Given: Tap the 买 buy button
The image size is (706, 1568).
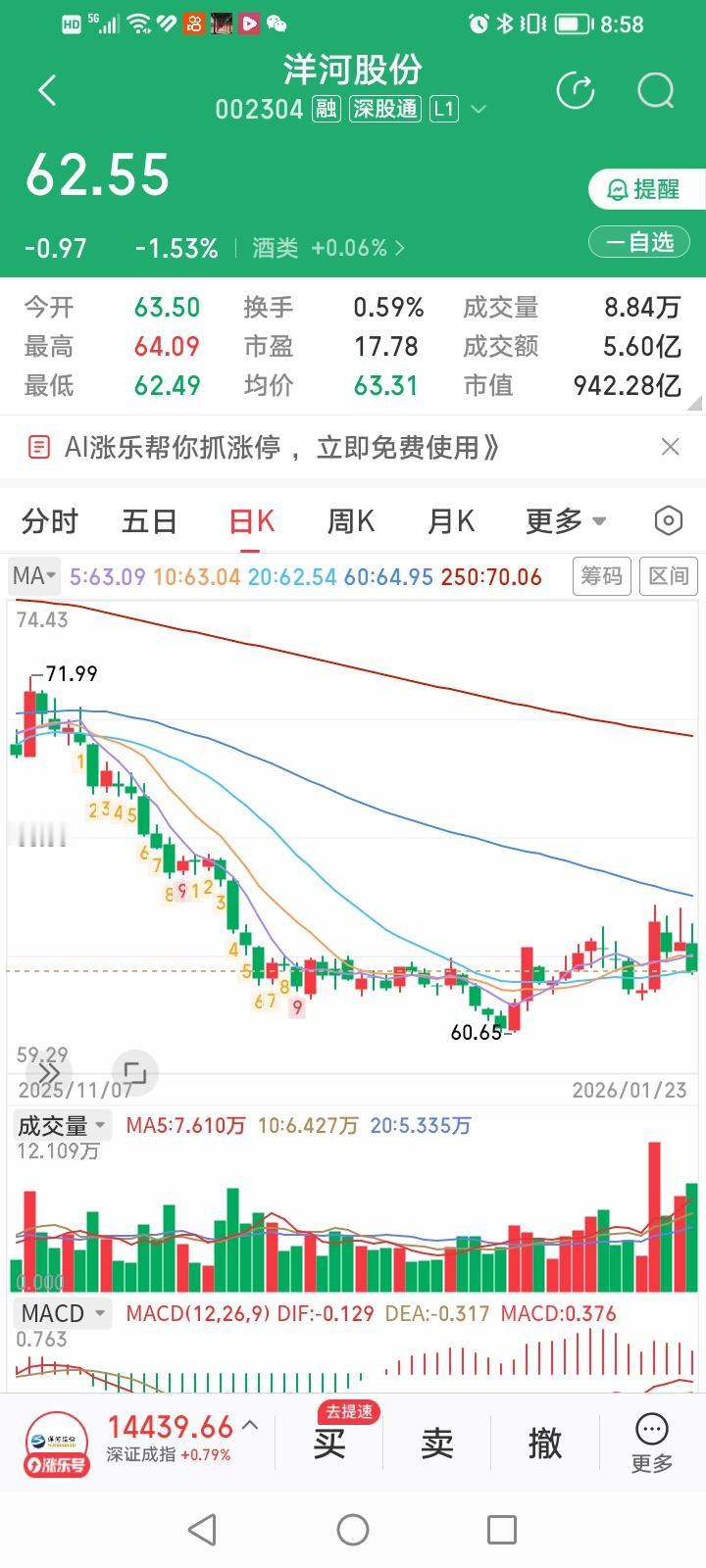Looking at the screenshot, I should coord(329,1443).
